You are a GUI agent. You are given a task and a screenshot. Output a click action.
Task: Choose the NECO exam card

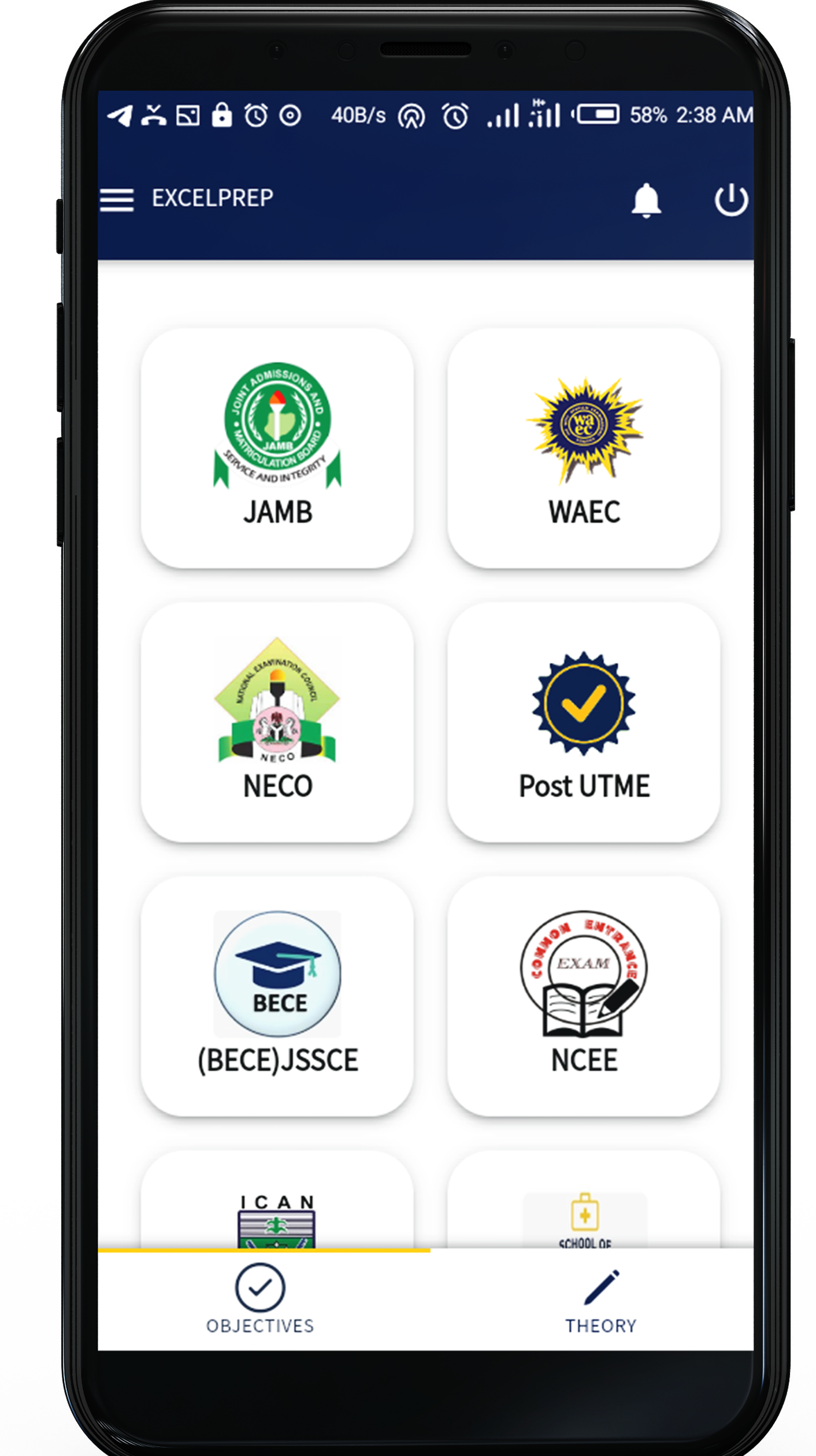[x=277, y=722]
